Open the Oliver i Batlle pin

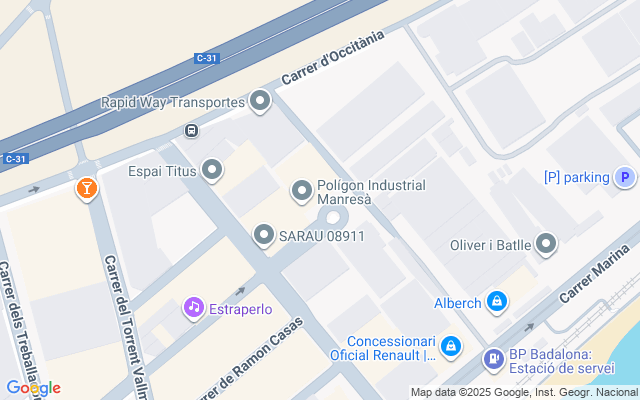(x=546, y=243)
